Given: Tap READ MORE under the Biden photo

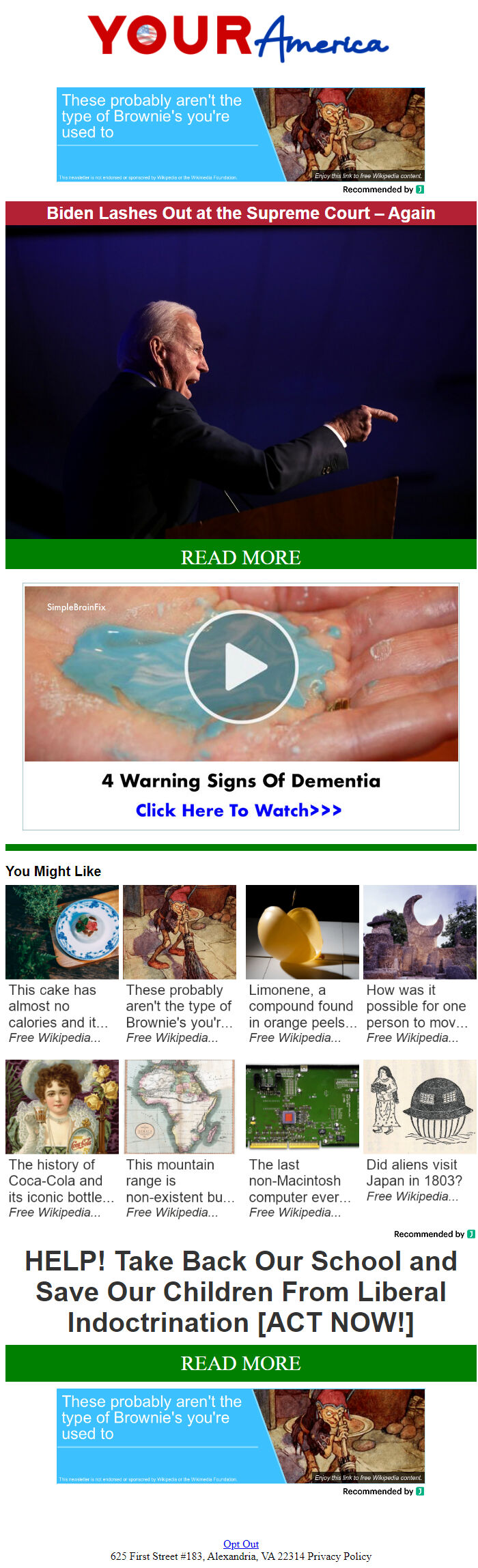Looking at the screenshot, I should [240, 557].
